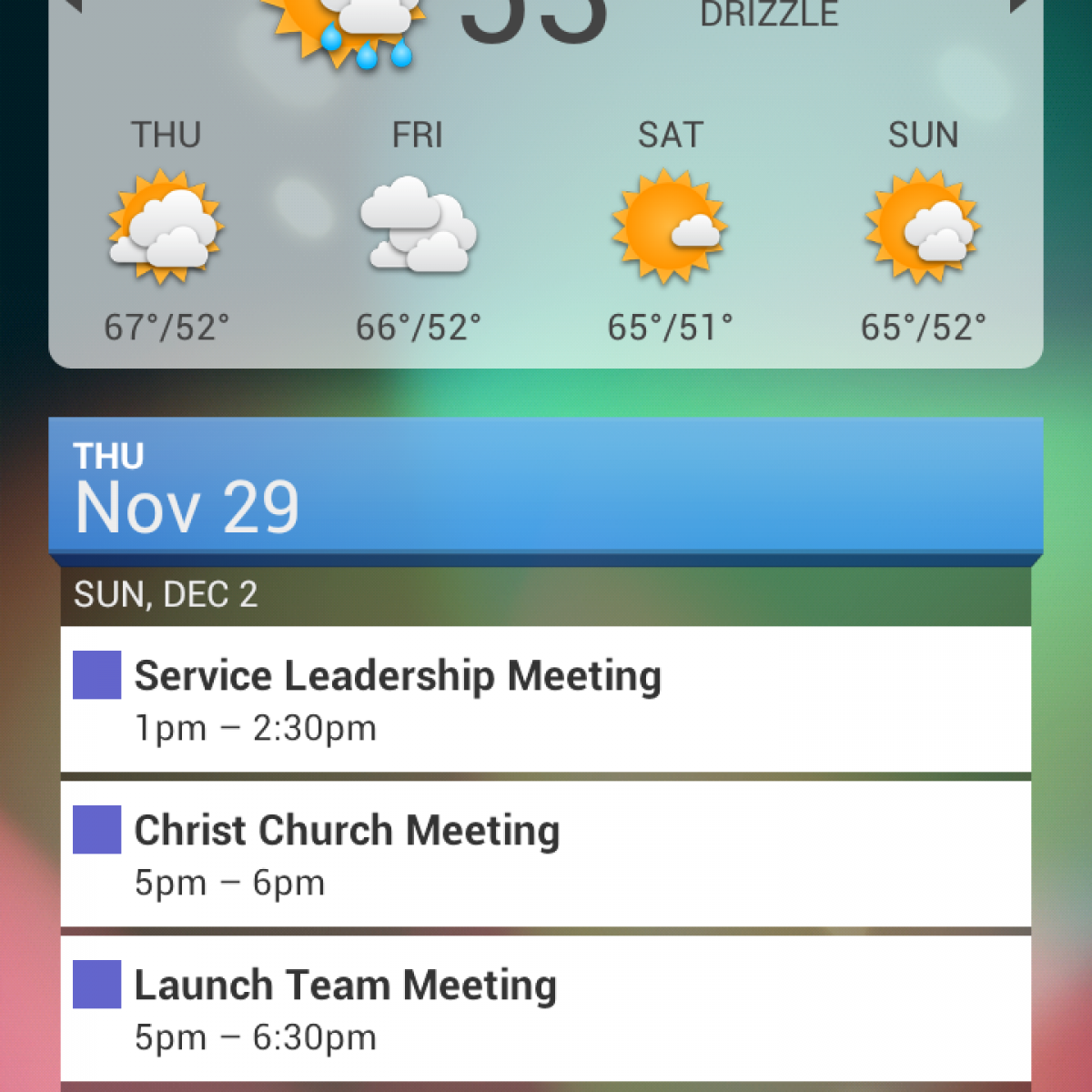View Friday's weather forecast
Image resolution: width=1092 pixels, height=1092 pixels.
418,227
